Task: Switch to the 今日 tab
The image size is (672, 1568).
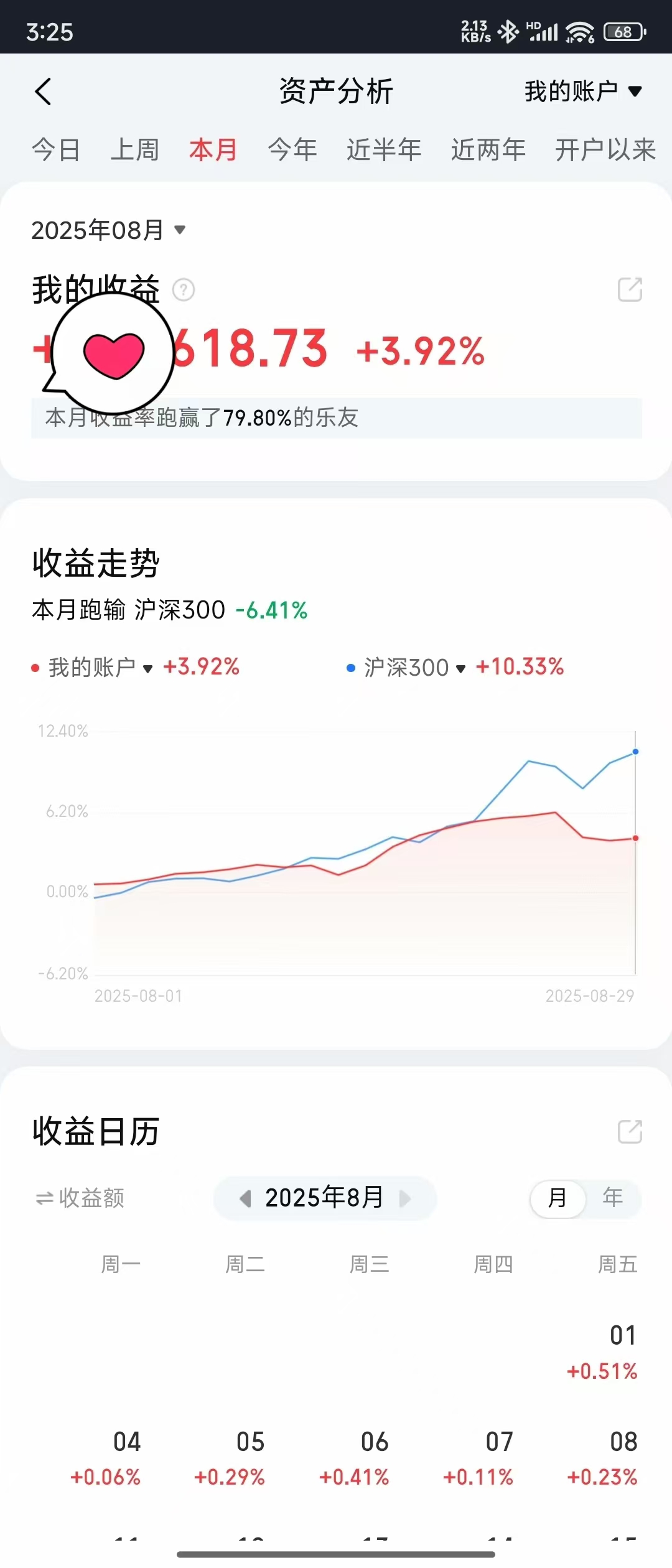Action: click(56, 150)
